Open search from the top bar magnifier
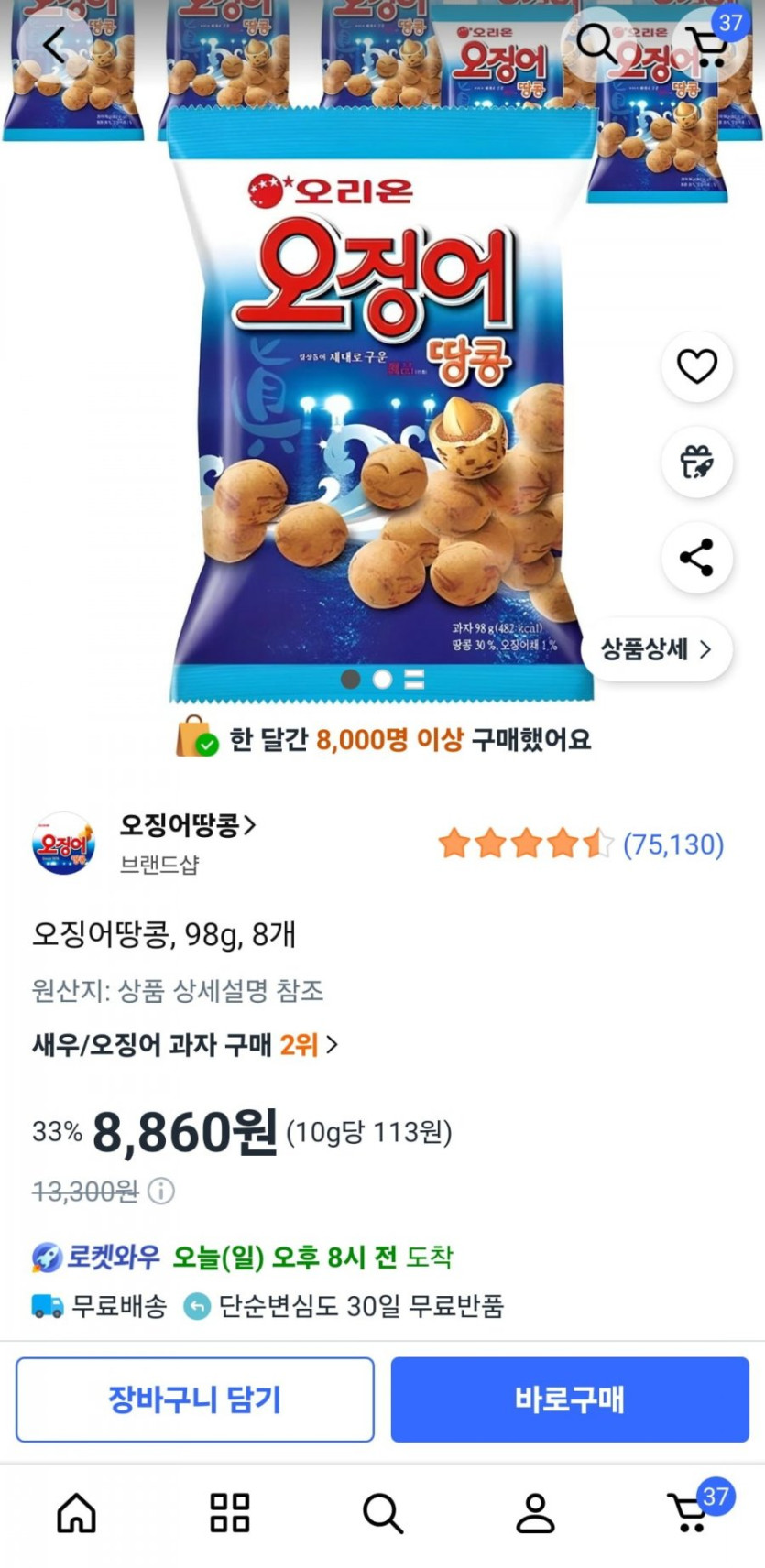The image size is (765, 1568). point(596,43)
